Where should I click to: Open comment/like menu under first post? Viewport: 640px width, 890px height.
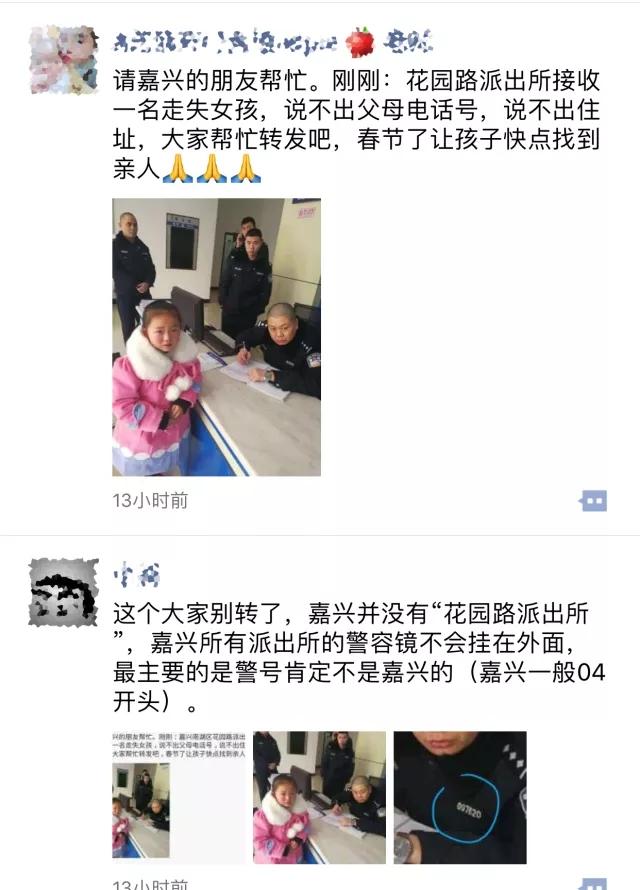pyautogui.click(x=593, y=500)
